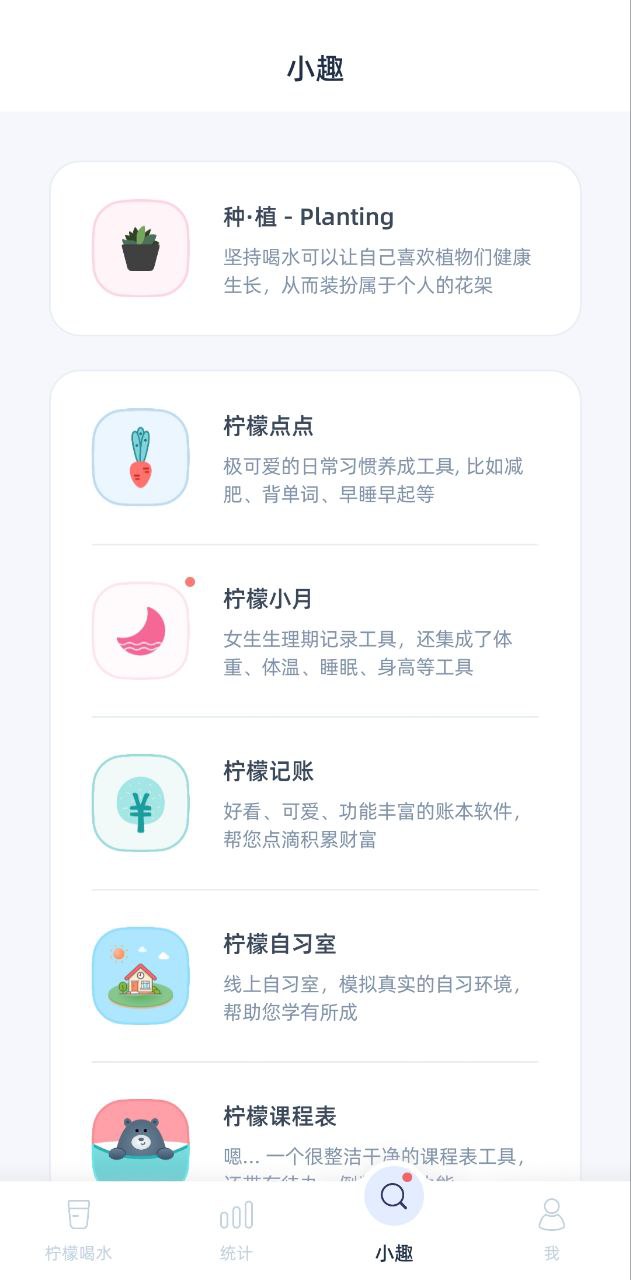Switch to the 柠檬喝水 tab

click(79, 1228)
